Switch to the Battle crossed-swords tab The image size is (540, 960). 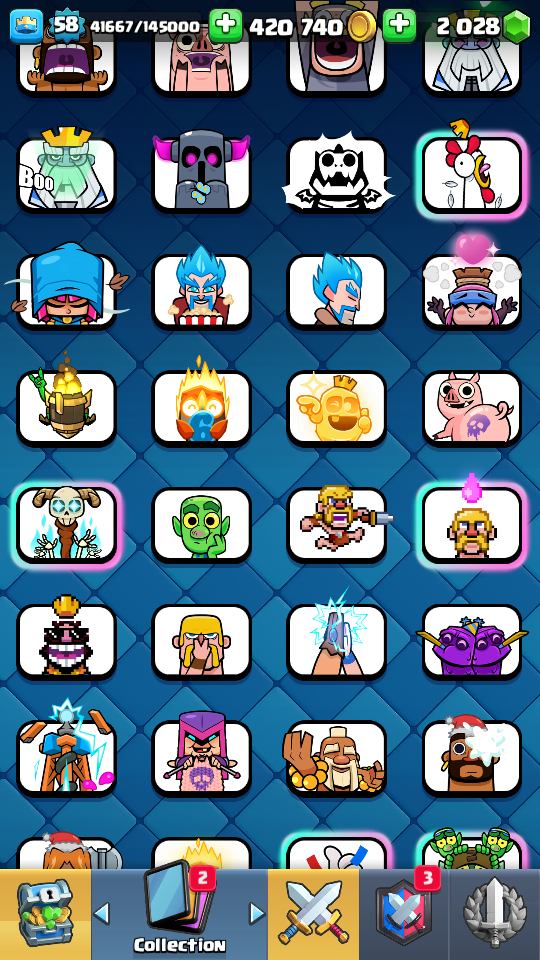(x=313, y=915)
